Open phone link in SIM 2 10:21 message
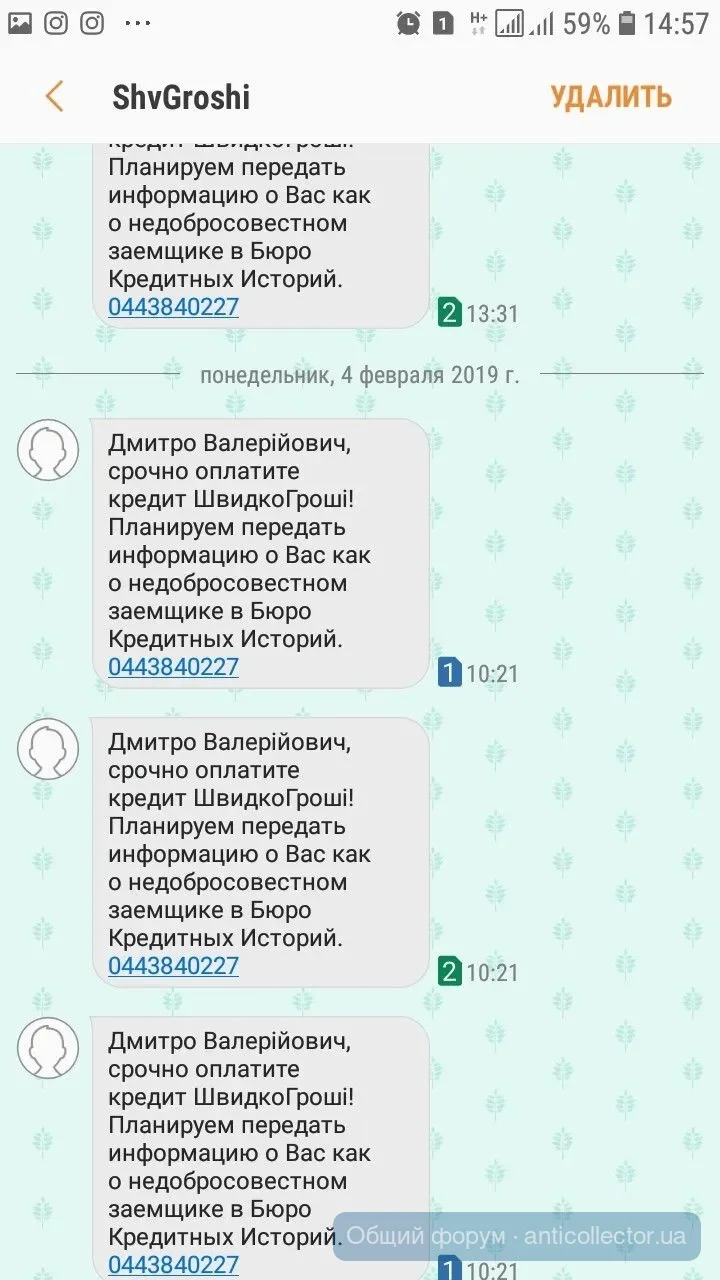This screenshot has height=1280, width=720. click(x=174, y=966)
